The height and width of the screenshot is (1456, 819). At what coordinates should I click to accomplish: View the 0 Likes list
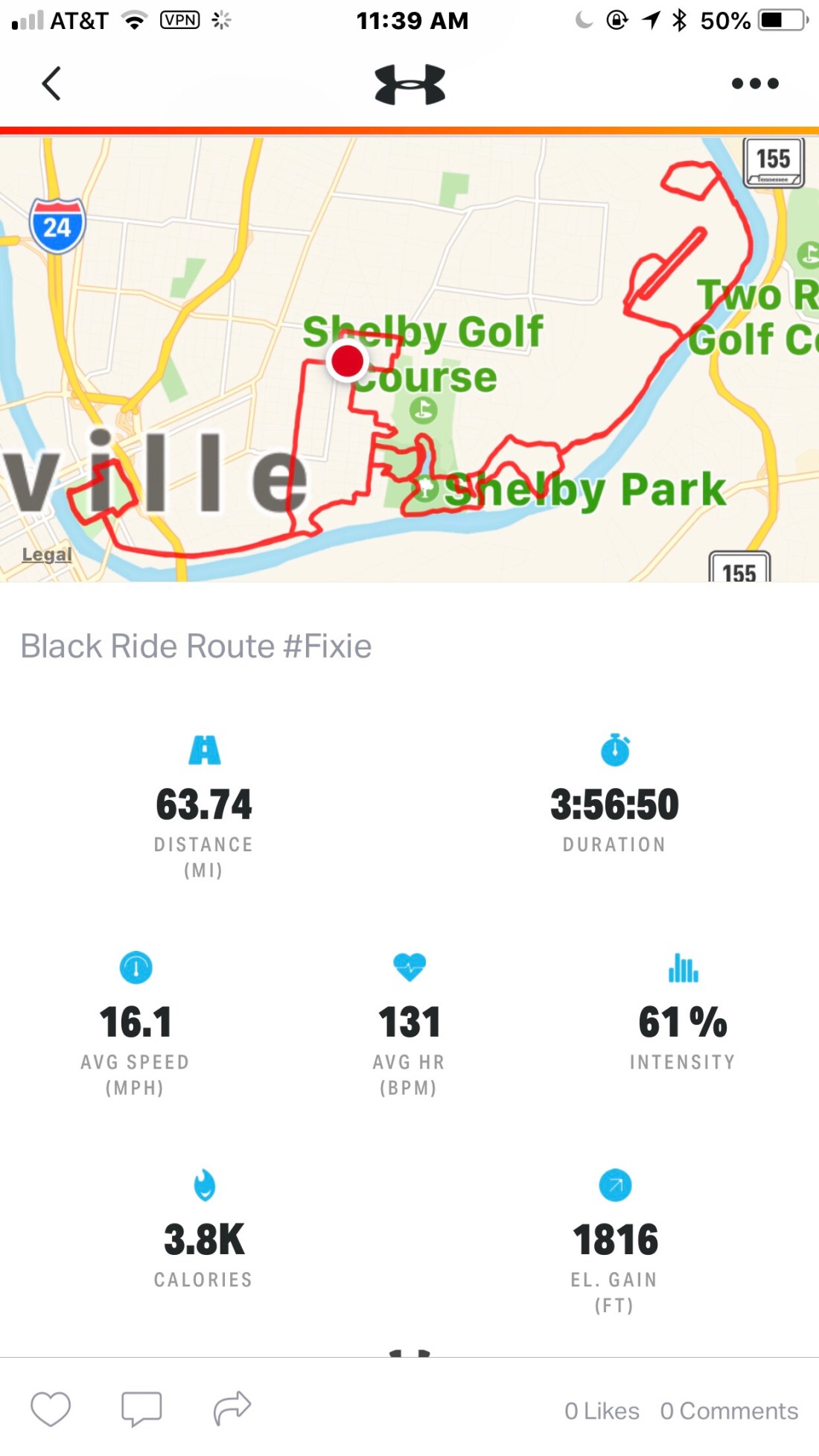coord(602,1411)
